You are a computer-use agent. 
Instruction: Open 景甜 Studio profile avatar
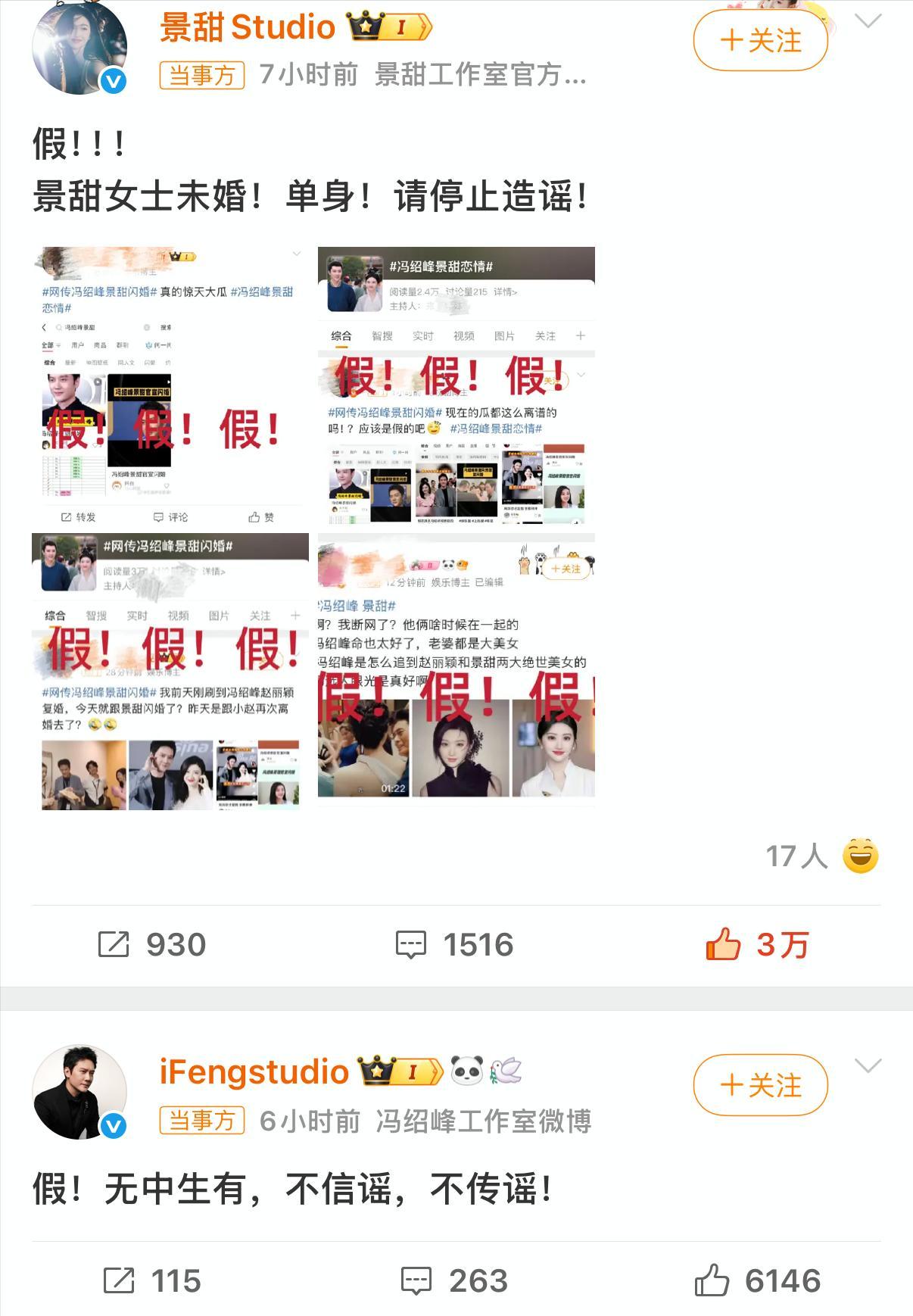[x=79, y=47]
